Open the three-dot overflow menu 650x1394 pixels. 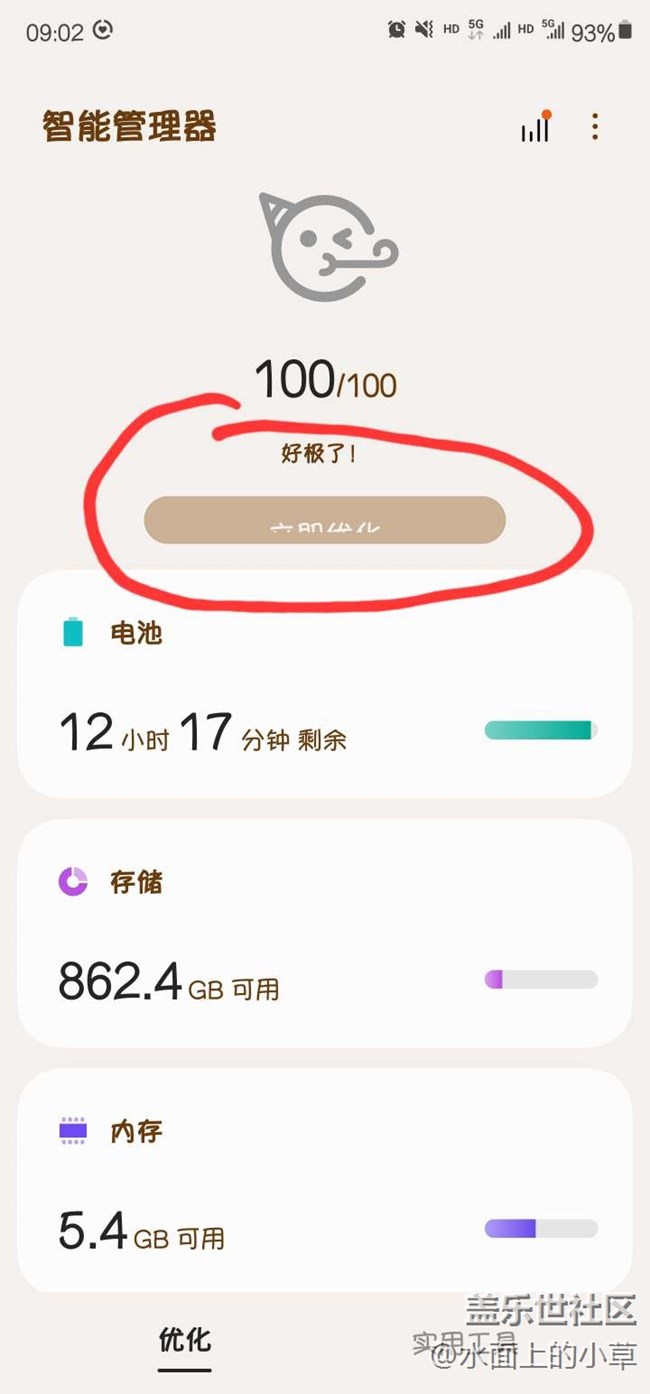(x=595, y=127)
